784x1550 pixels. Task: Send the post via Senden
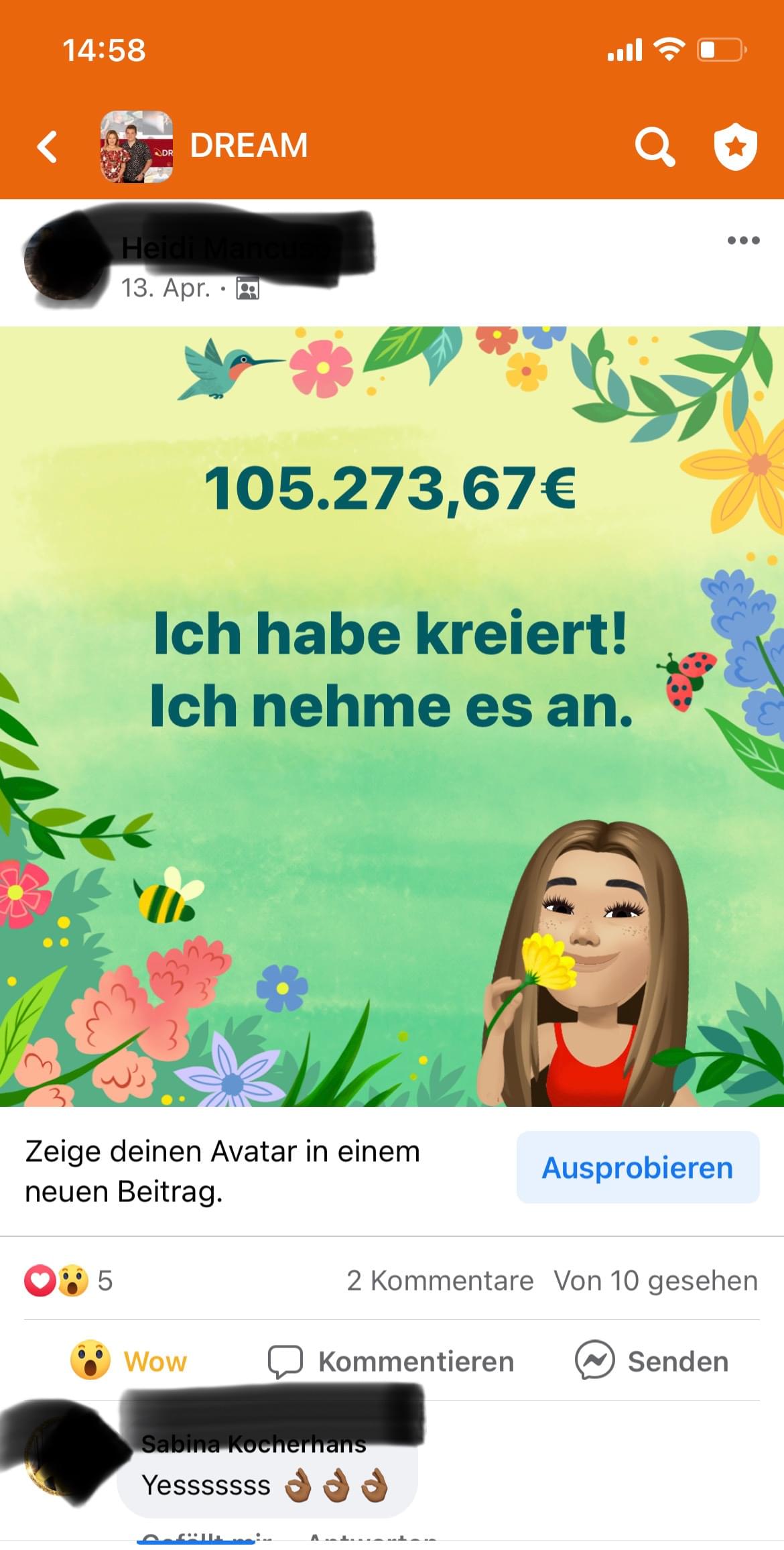[651, 1362]
